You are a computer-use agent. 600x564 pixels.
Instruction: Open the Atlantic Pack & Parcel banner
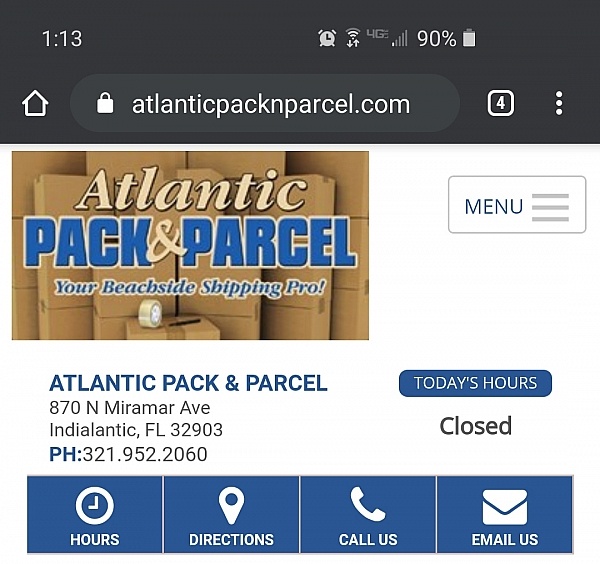190,245
